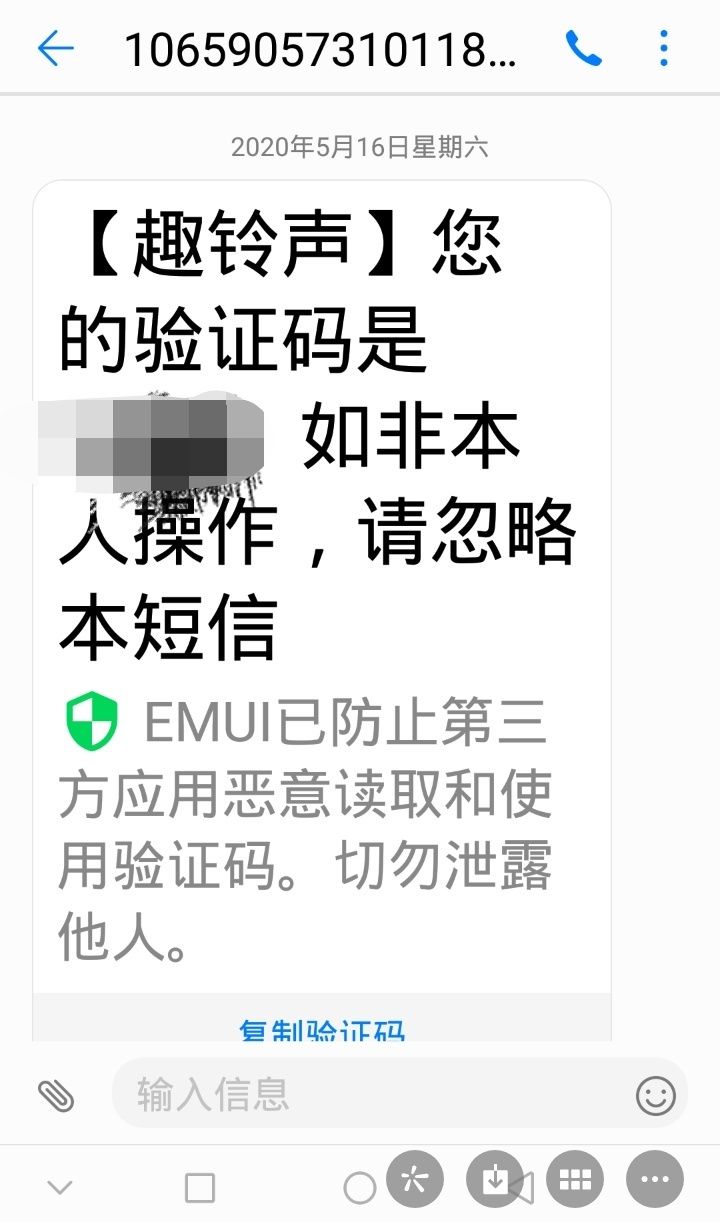Show recent apps with the square button
720x1222 pixels.
(x=200, y=1188)
